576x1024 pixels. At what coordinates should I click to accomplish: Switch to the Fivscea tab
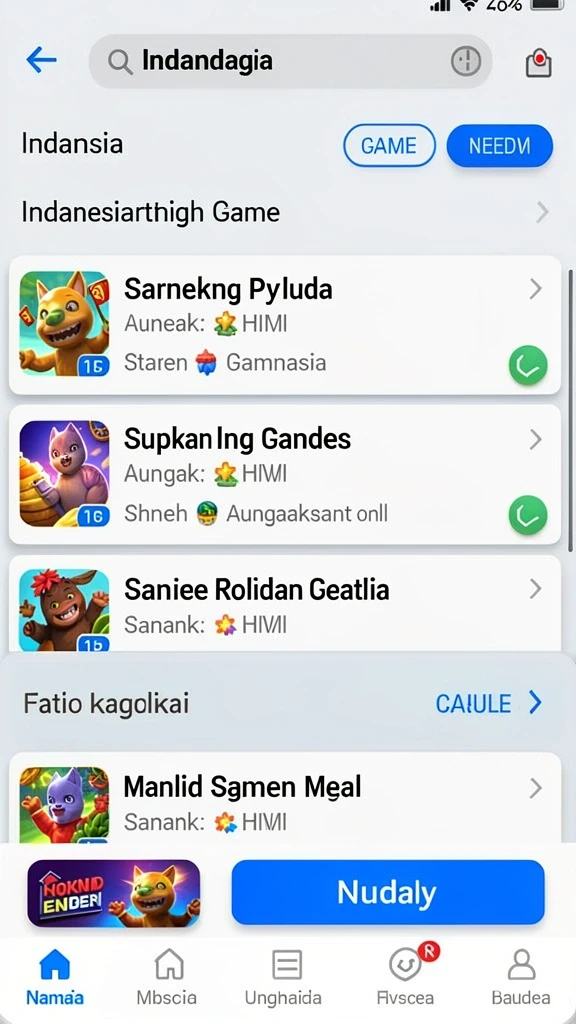coord(406,977)
